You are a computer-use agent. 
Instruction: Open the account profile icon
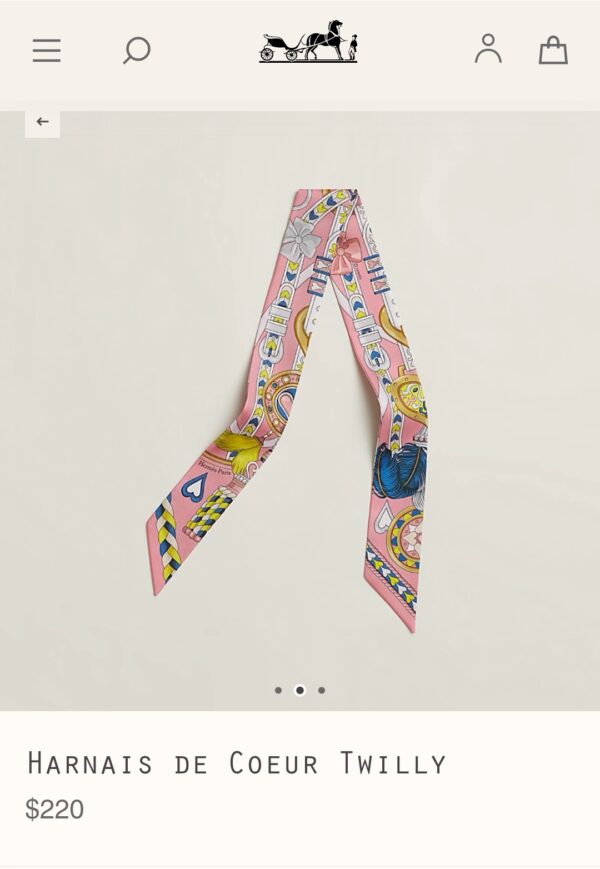pyautogui.click(x=488, y=49)
